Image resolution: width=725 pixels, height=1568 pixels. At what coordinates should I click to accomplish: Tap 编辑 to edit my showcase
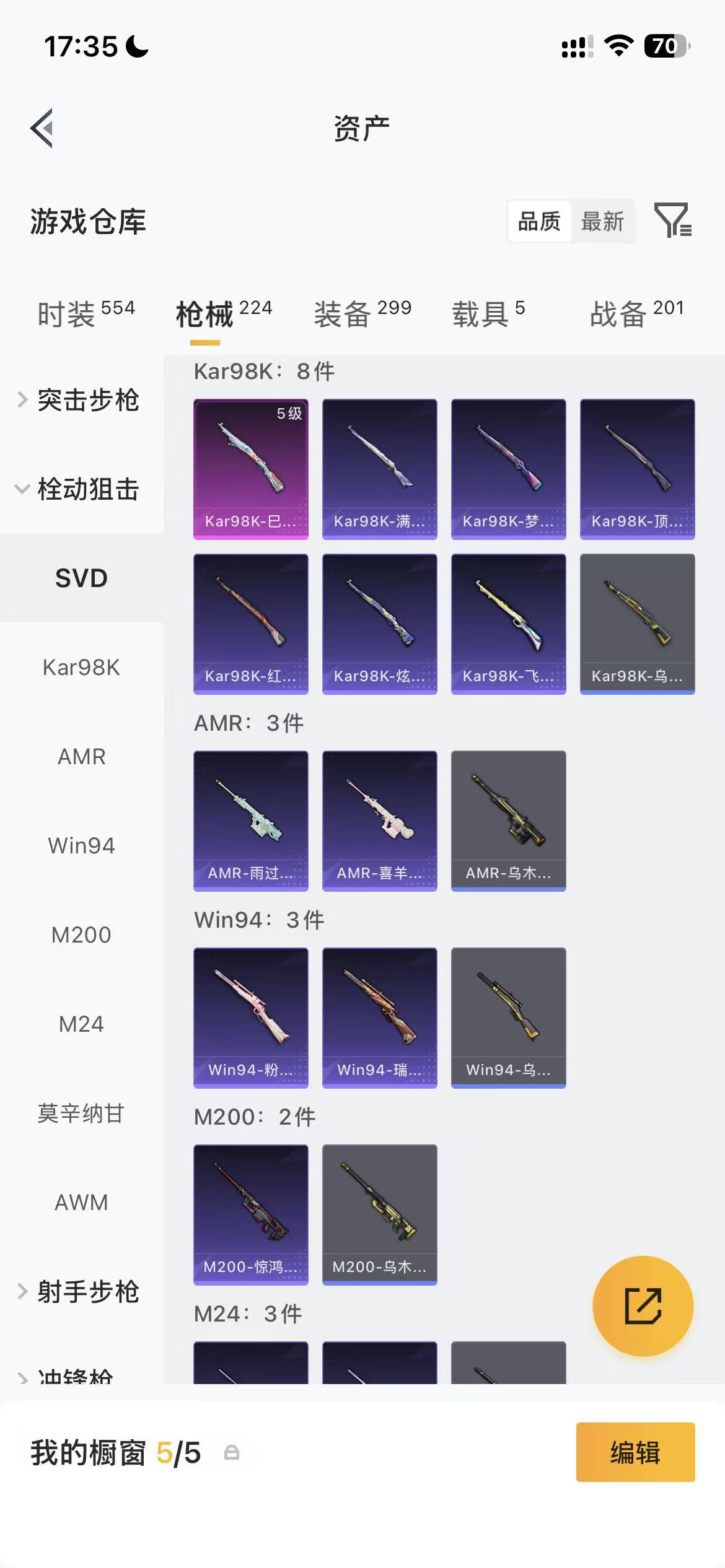(636, 1452)
